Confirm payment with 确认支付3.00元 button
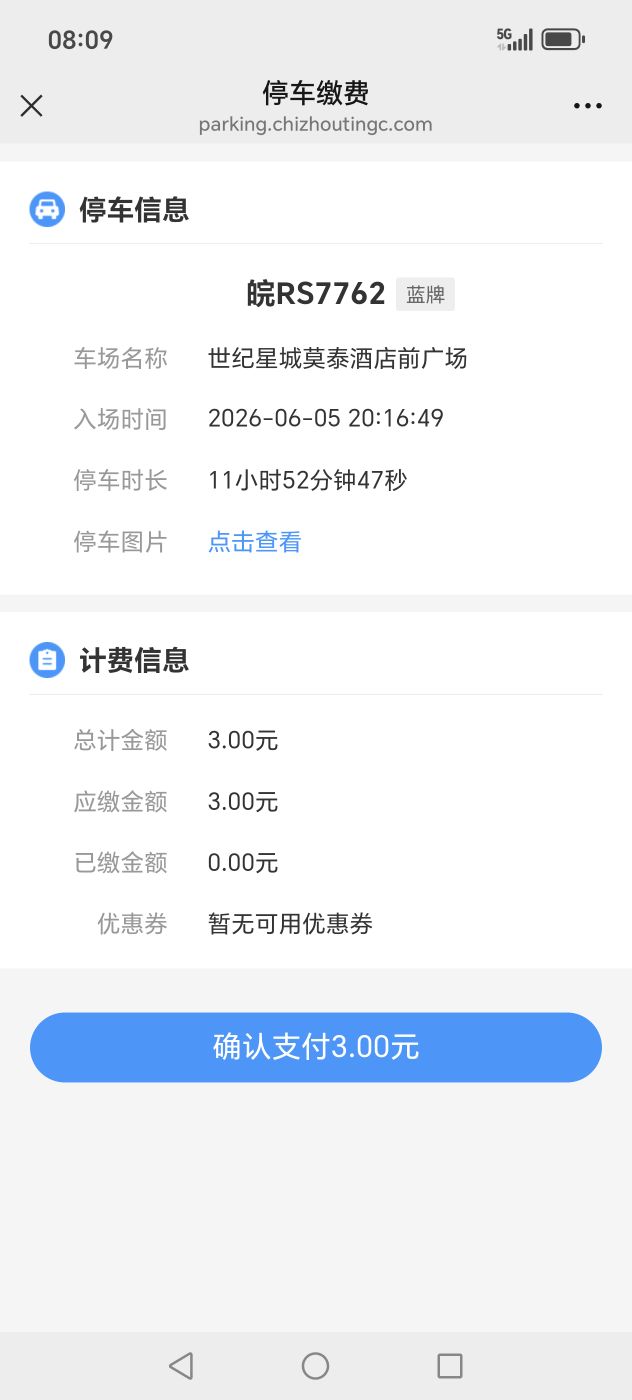 [316, 1047]
